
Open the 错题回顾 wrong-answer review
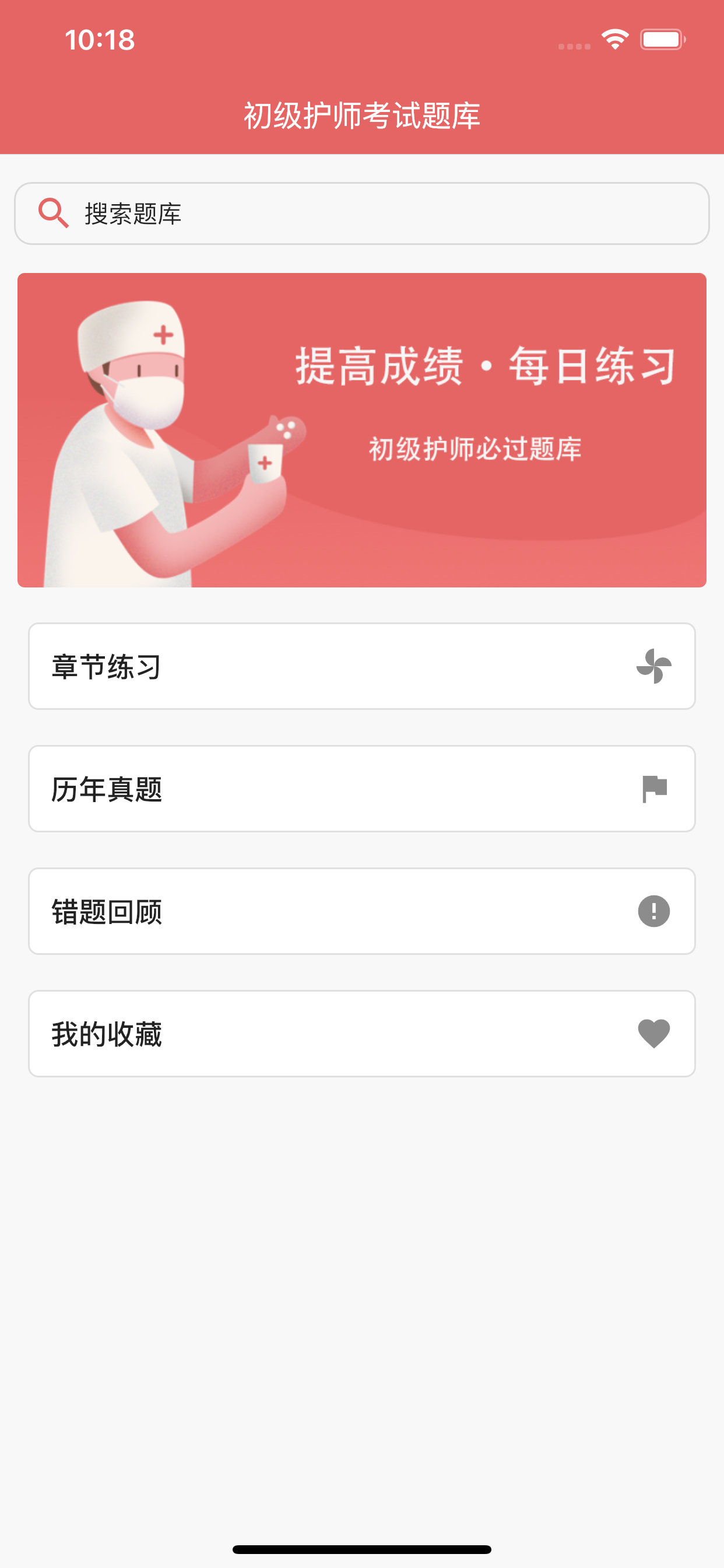pos(362,911)
